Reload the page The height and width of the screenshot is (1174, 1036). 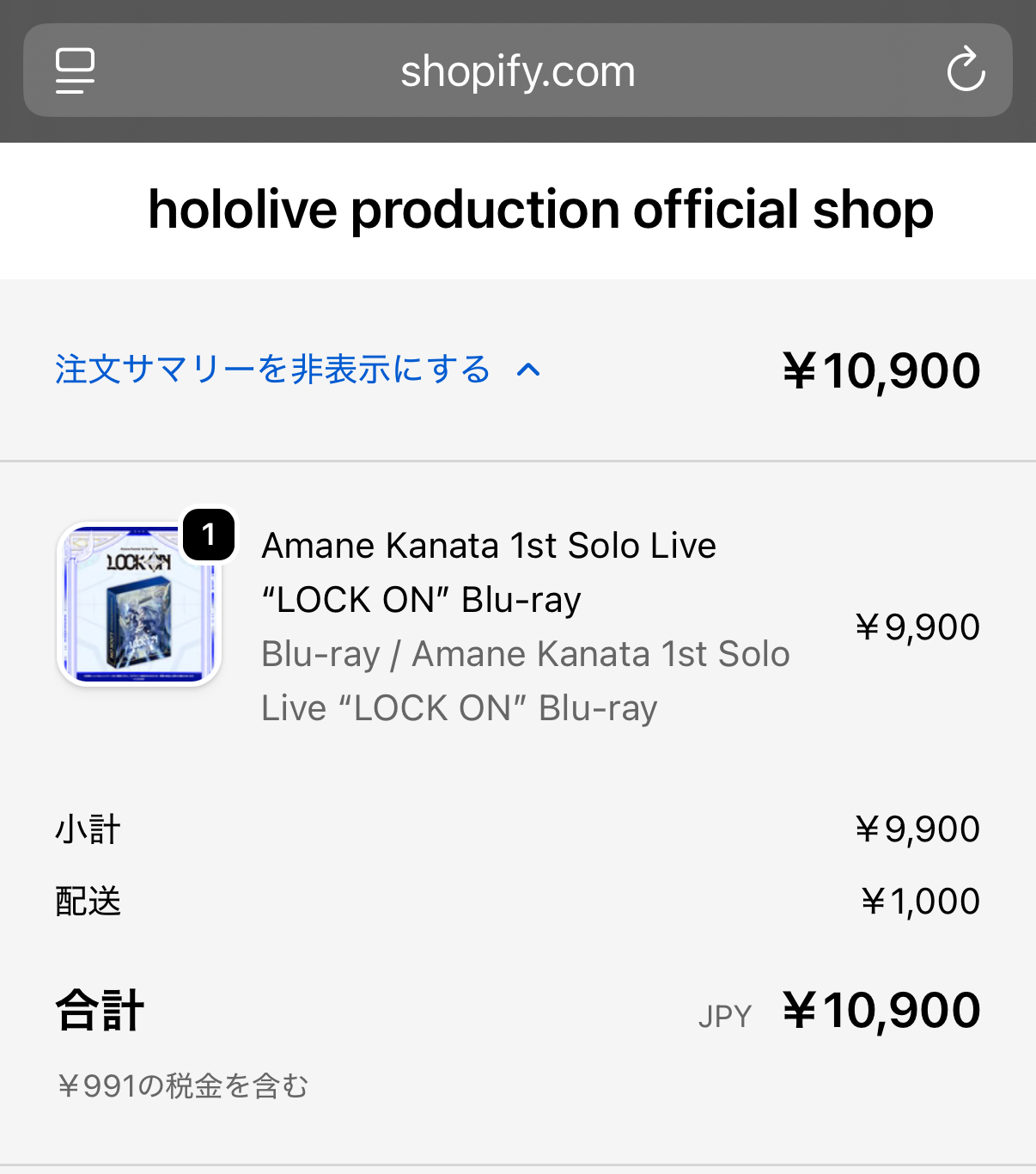(966, 70)
